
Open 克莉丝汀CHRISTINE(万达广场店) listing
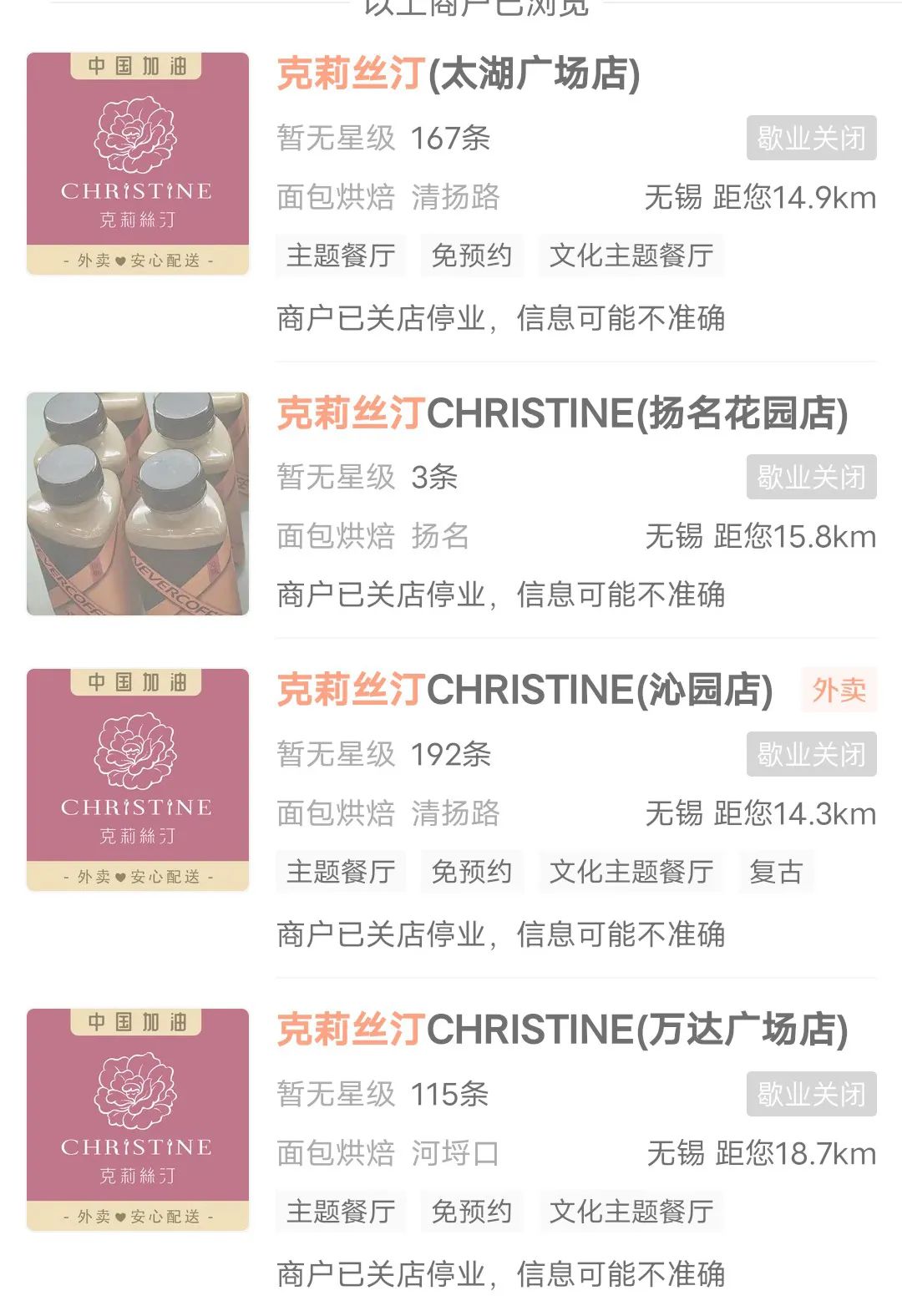(x=561, y=1030)
